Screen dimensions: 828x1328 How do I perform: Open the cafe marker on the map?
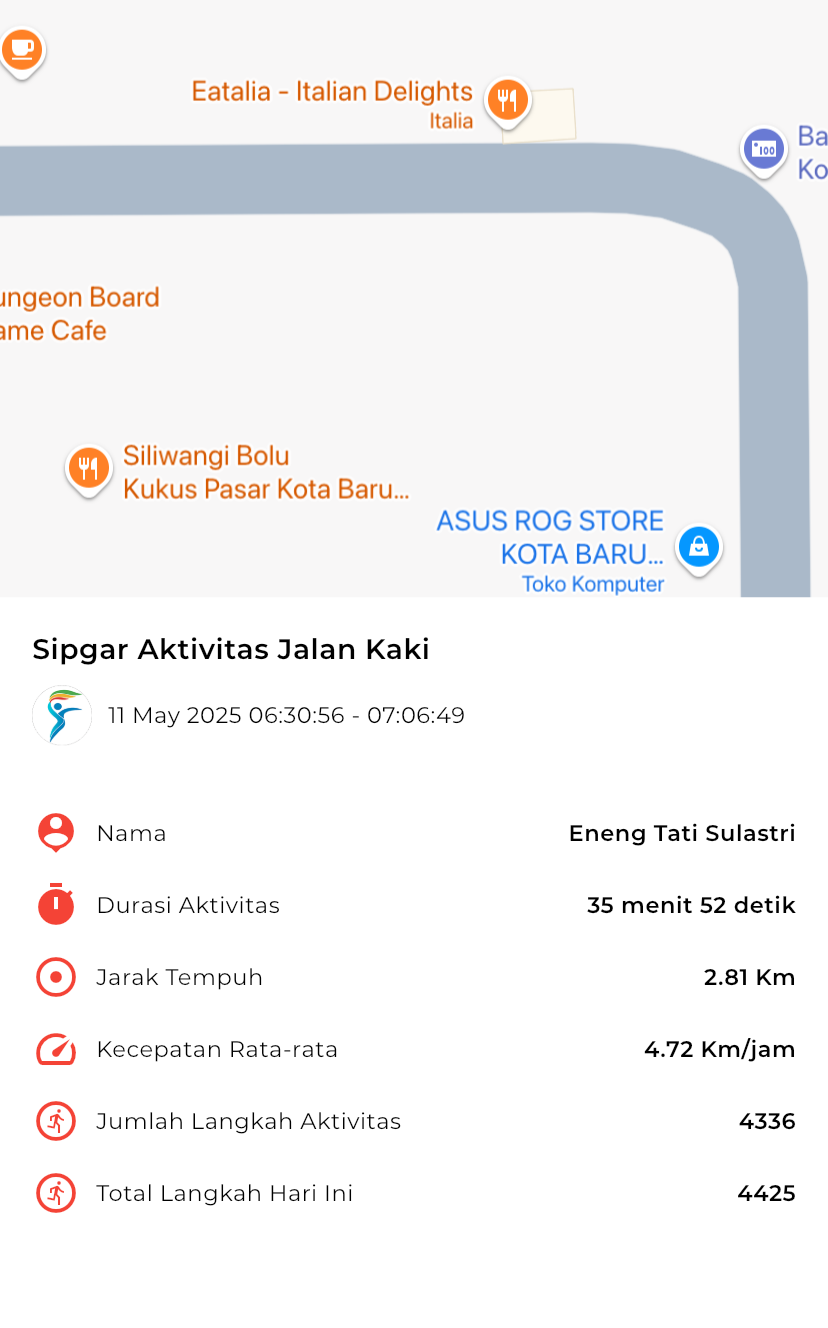22,48
